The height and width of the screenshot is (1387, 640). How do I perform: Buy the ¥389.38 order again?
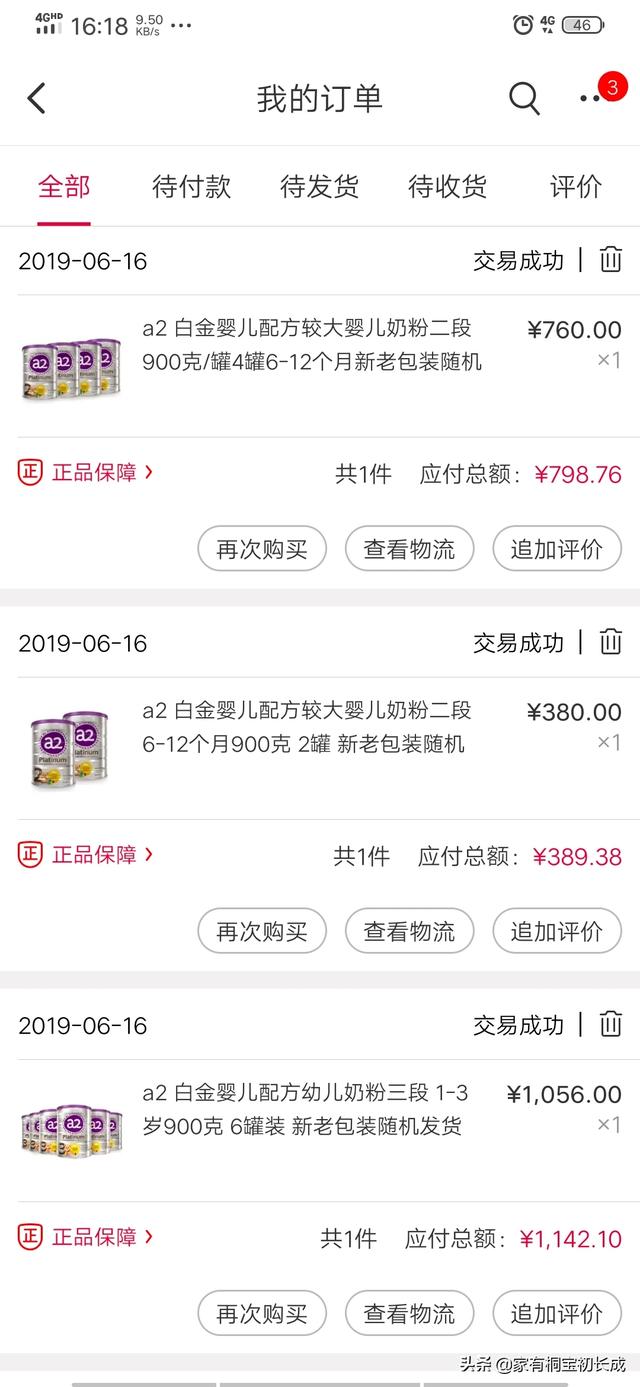tap(262, 931)
